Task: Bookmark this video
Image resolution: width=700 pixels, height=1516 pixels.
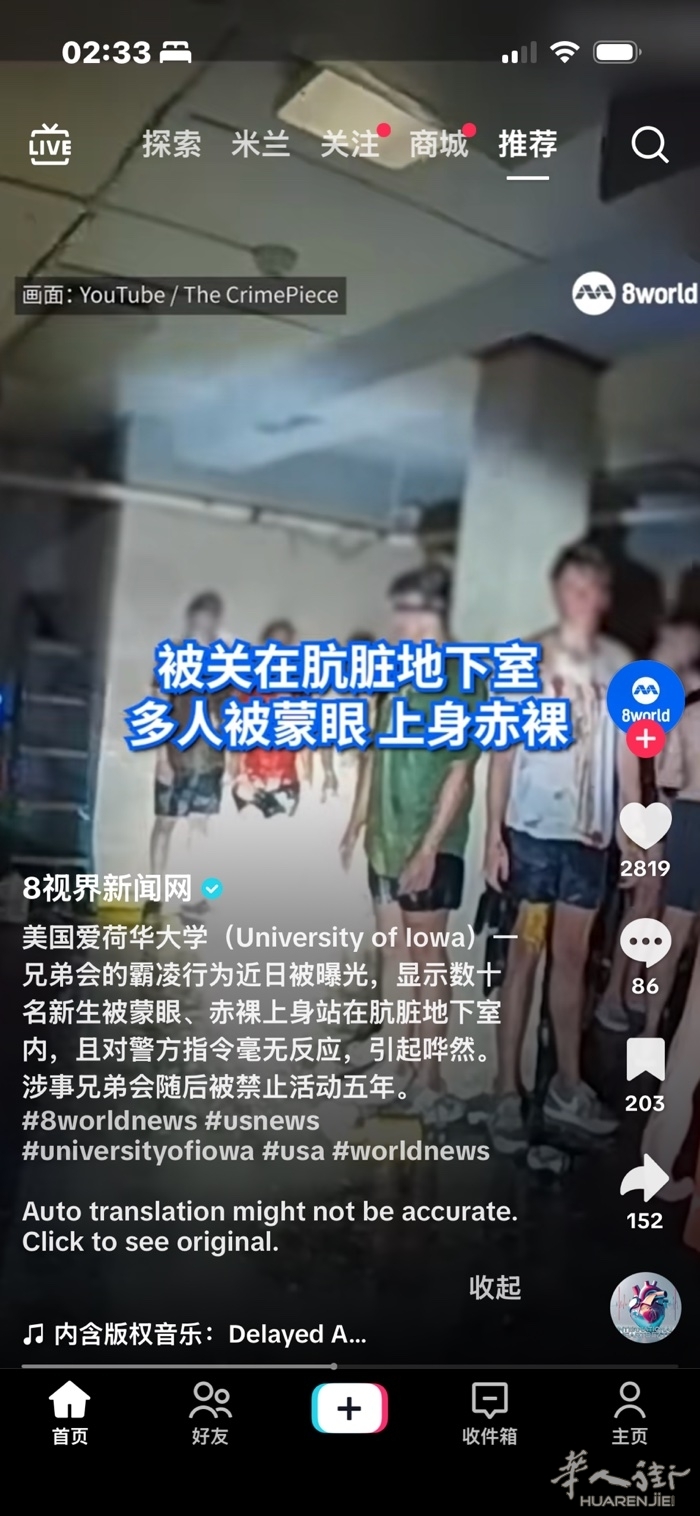Action: 645,1061
